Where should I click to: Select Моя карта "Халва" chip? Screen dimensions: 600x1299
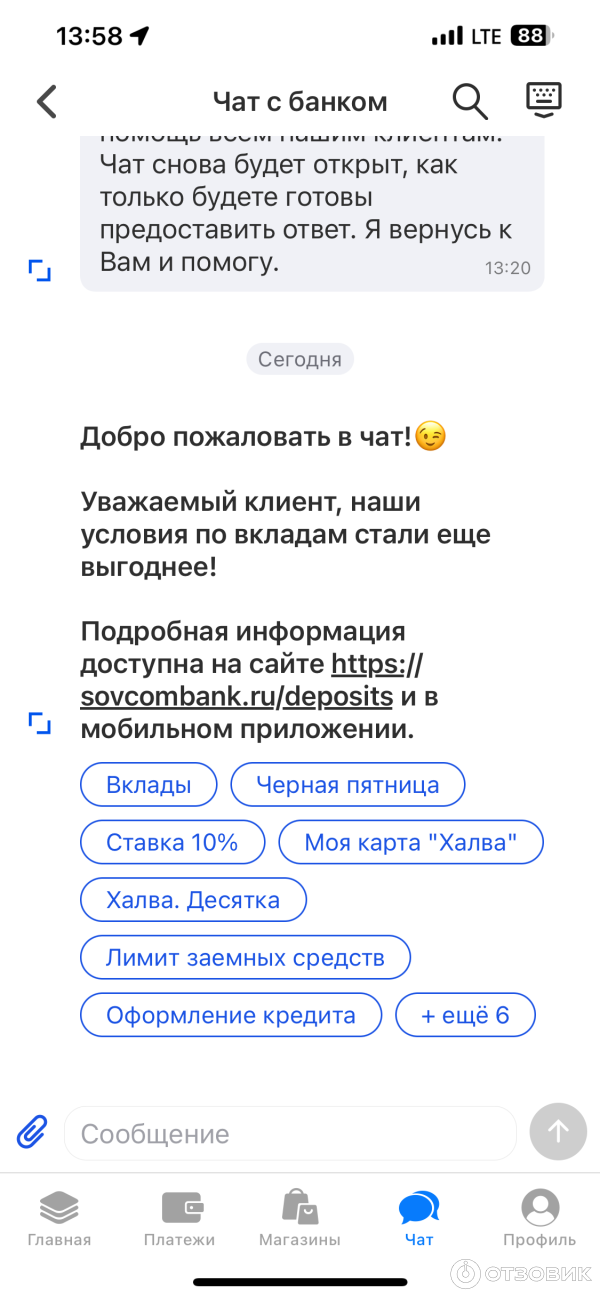click(x=411, y=843)
